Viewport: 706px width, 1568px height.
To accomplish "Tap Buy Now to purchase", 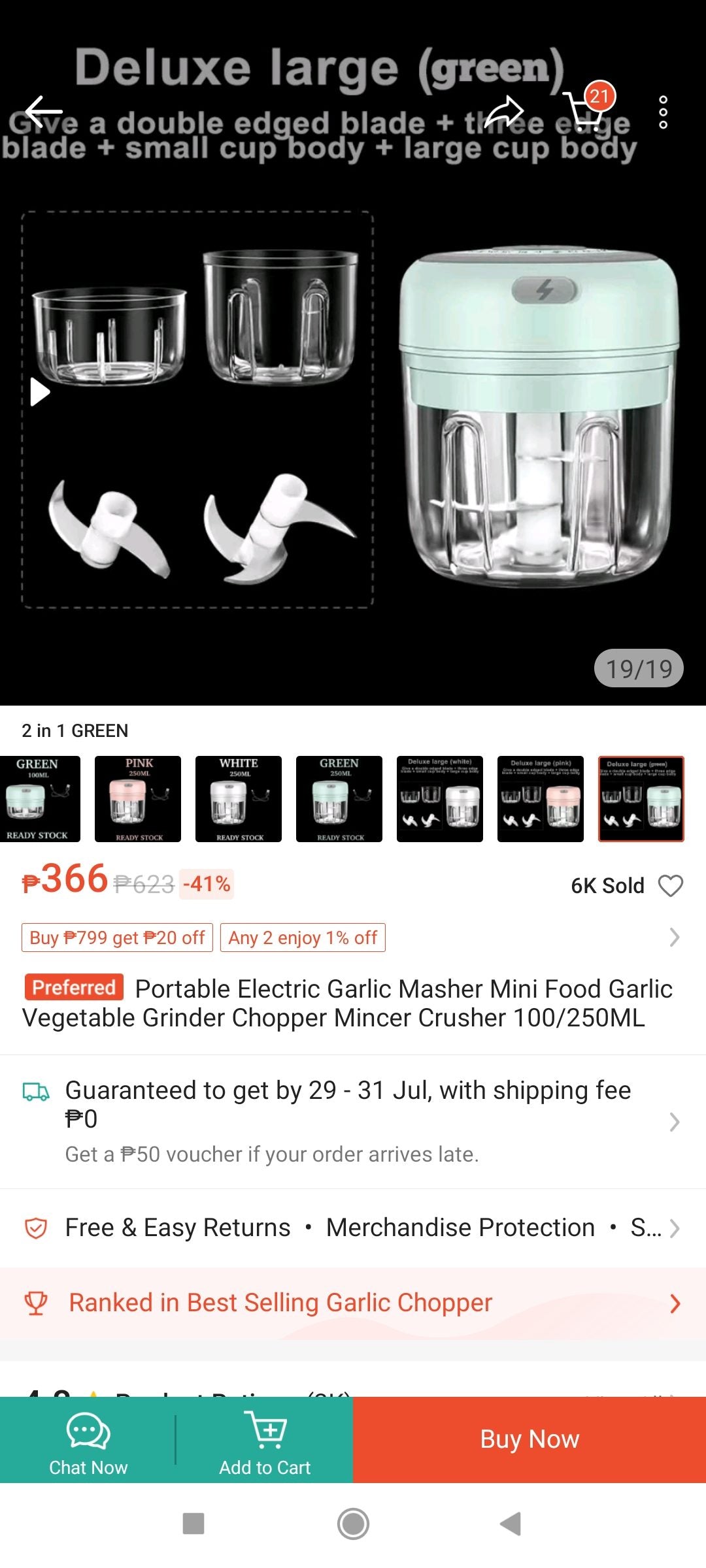I will [x=529, y=1440].
